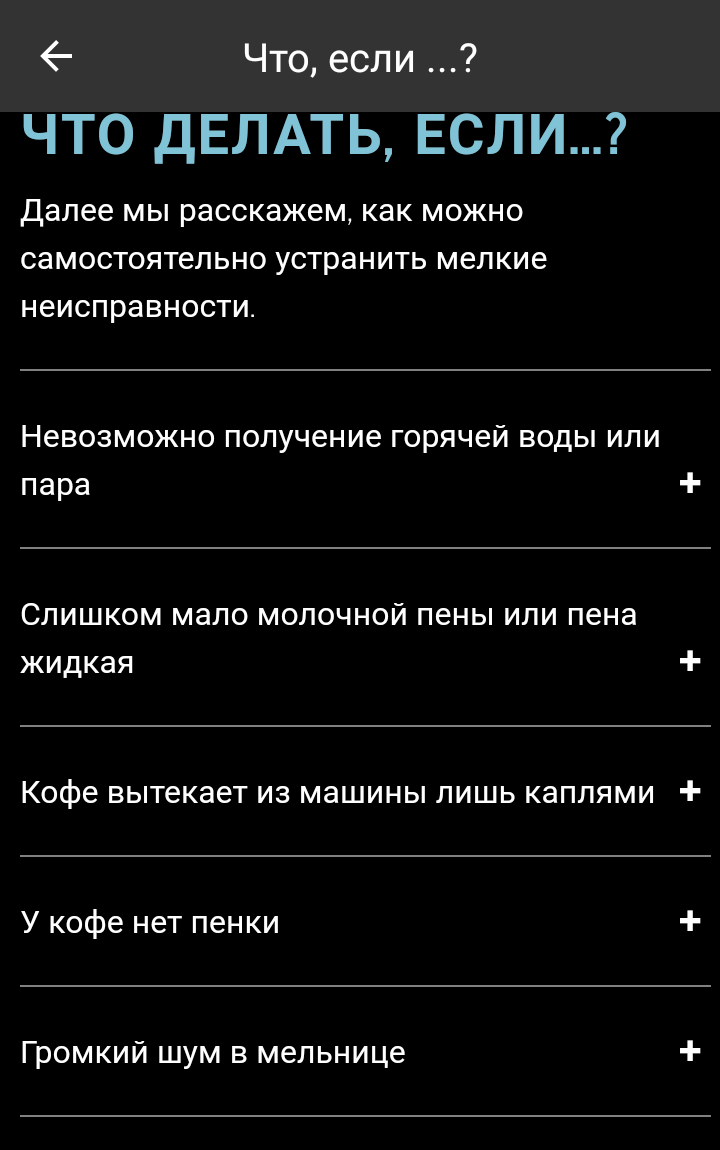Image resolution: width=720 pixels, height=1150 pixels.
Task: Expand the "У кофе нет пенки" section
Action: (689, 921)
